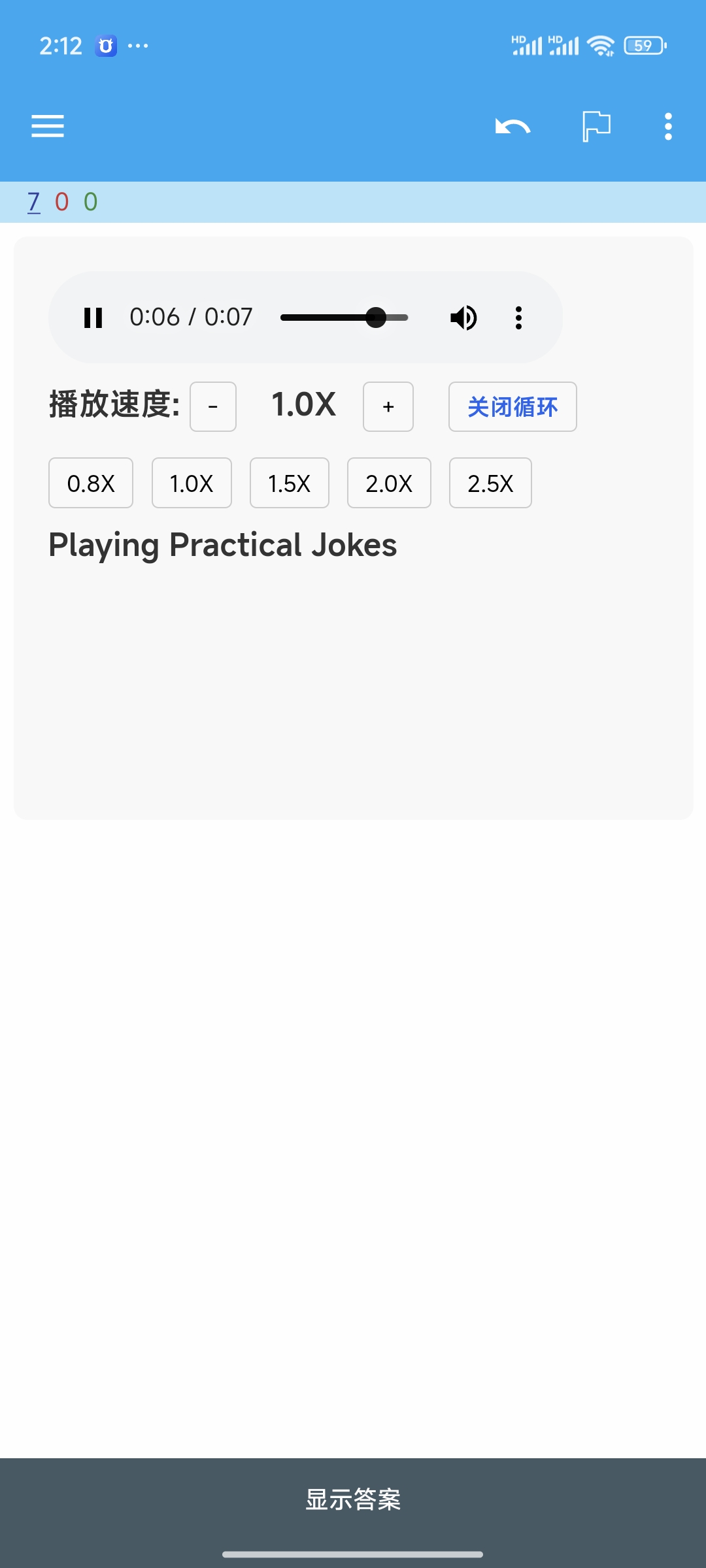Image resolution: width=706 pixels, height=1568 pixels.
Task: Tap 显示答案 to show the answer
Action: tap(353, 1499)
